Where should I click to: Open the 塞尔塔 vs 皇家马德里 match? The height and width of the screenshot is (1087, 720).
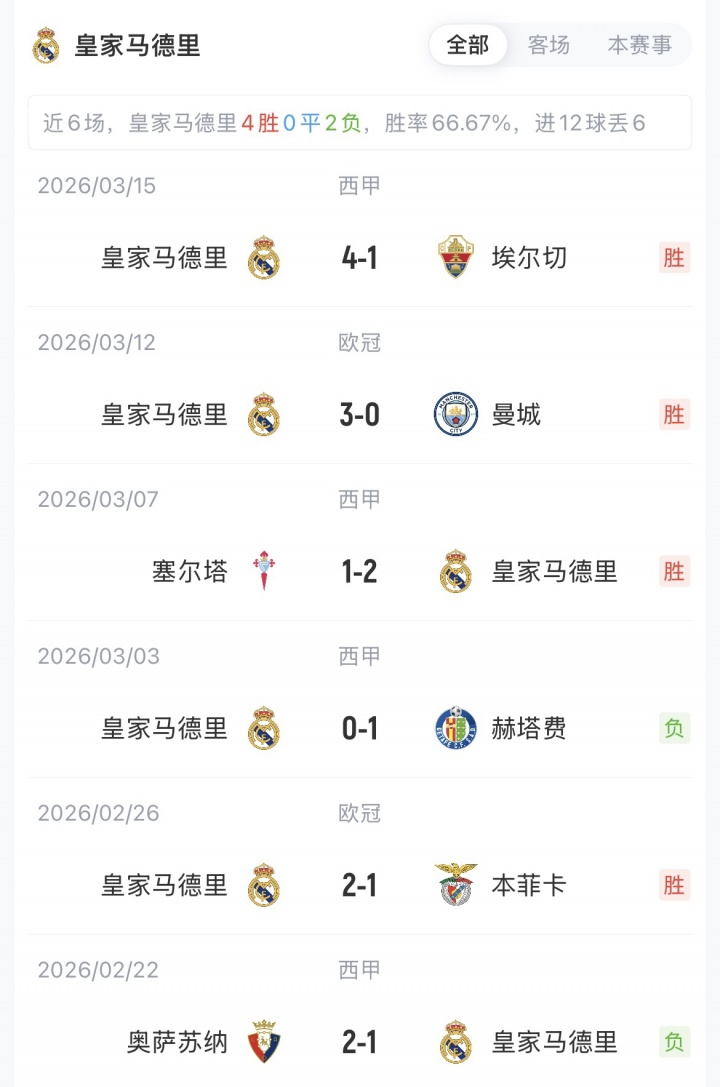click(x=360, y=571)
